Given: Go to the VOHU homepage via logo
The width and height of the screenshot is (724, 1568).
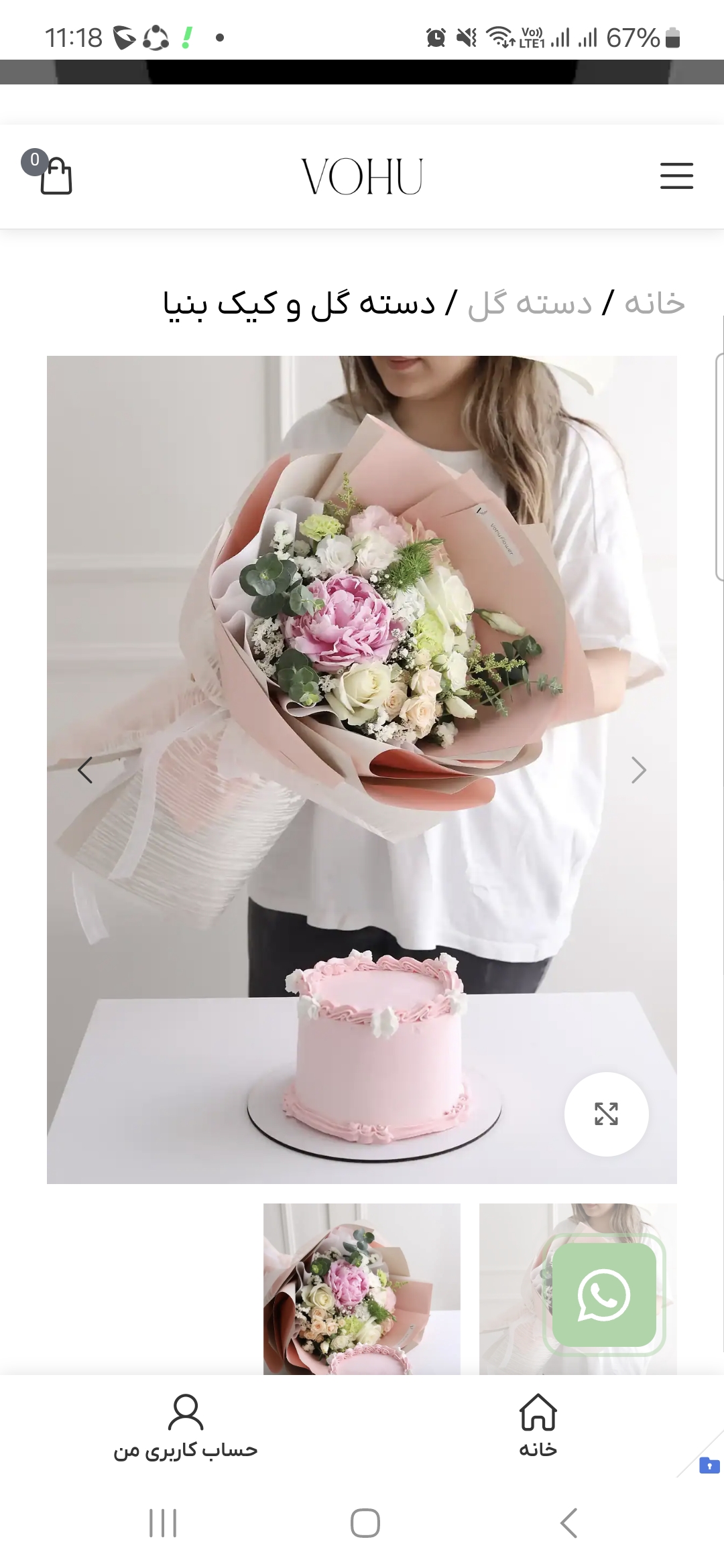Looking at the screenshot, I should [x=362, y=177].
